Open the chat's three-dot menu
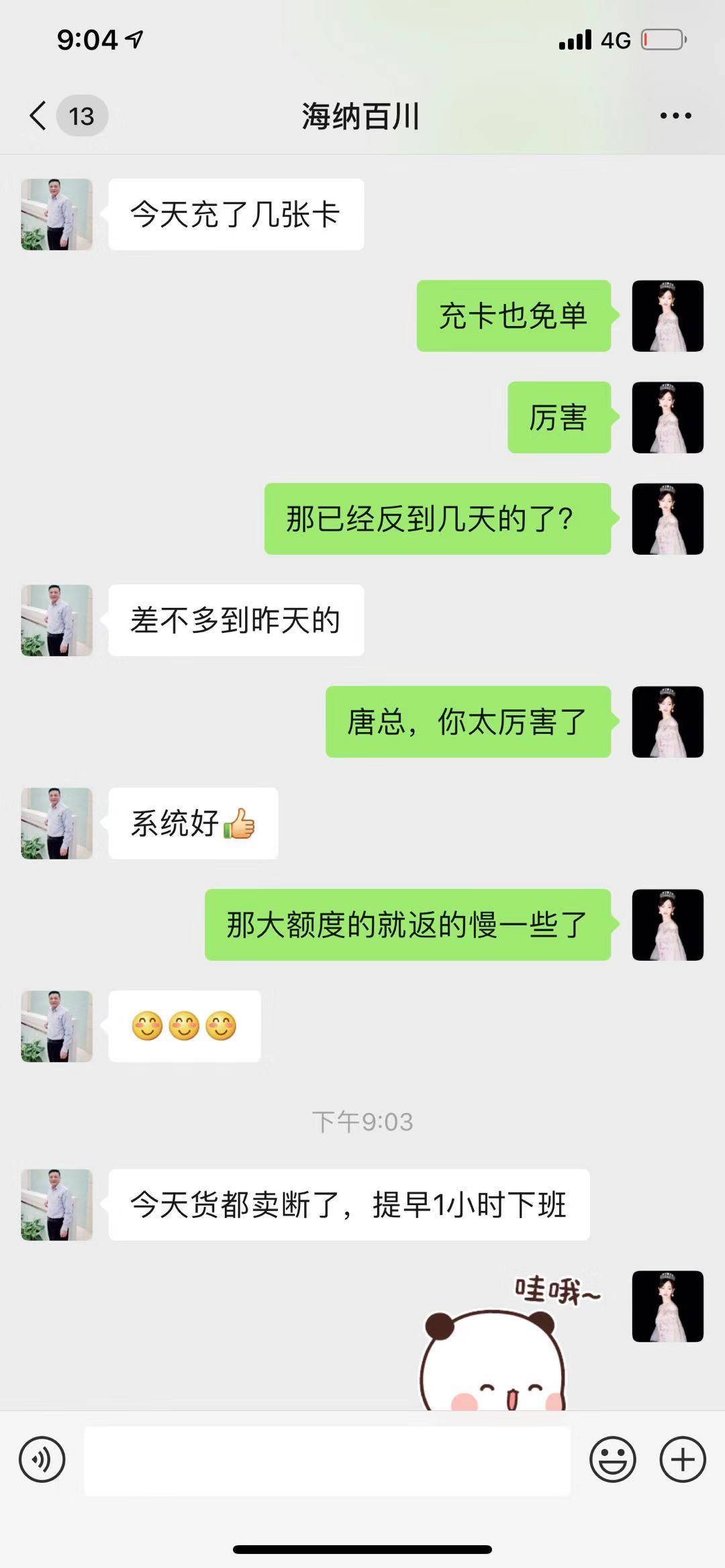 (675, 116)
